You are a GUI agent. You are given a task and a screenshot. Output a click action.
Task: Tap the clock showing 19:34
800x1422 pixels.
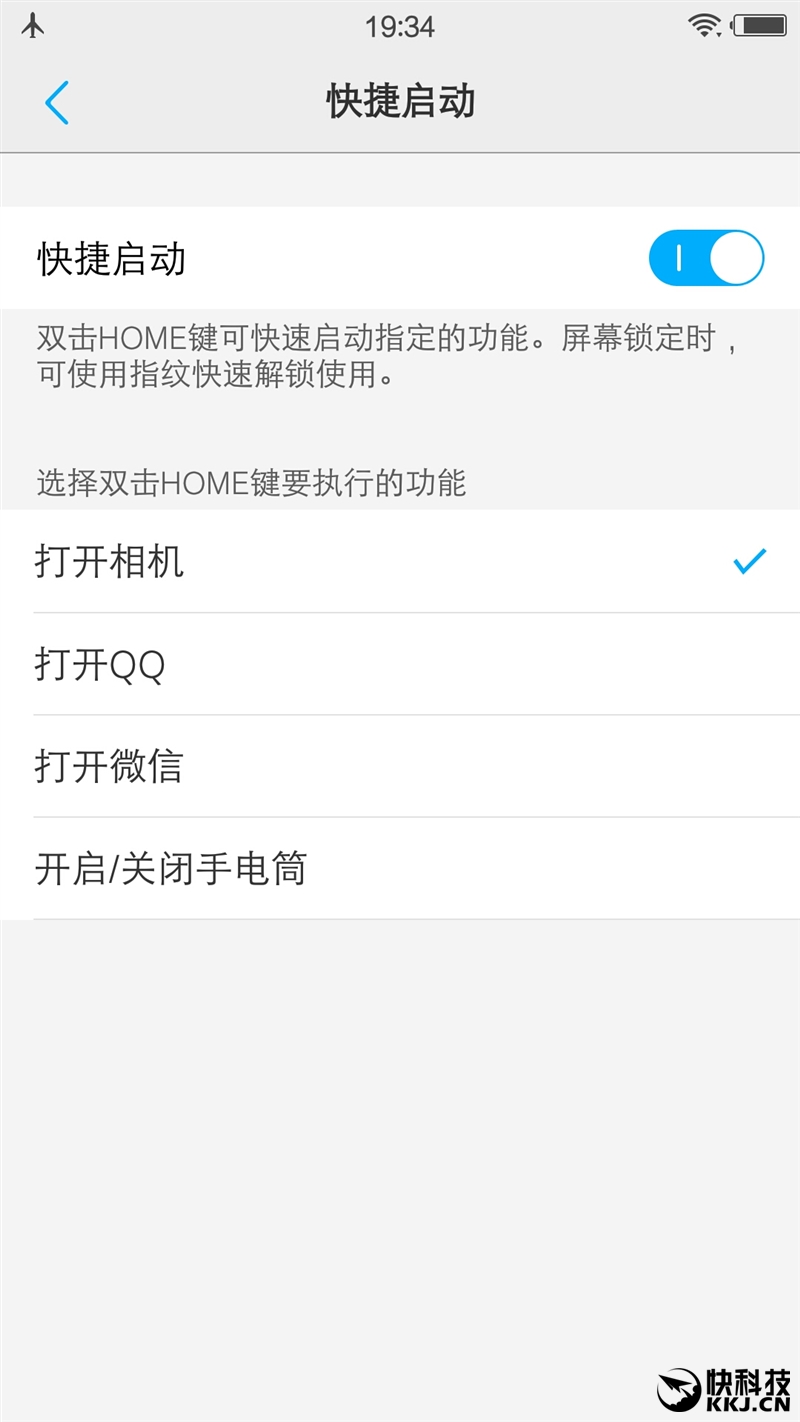point(400,26)
